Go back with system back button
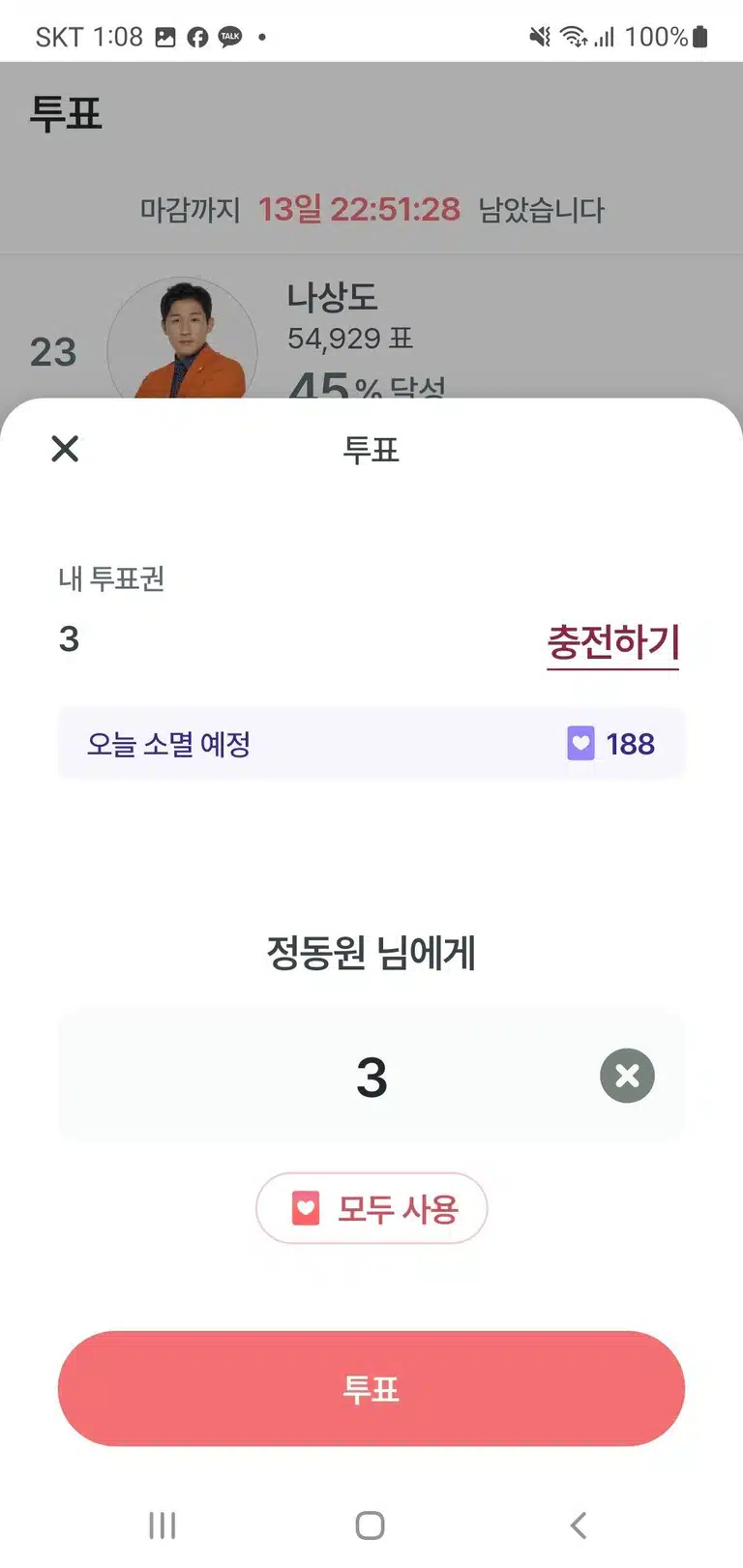 click(579, 1525)
